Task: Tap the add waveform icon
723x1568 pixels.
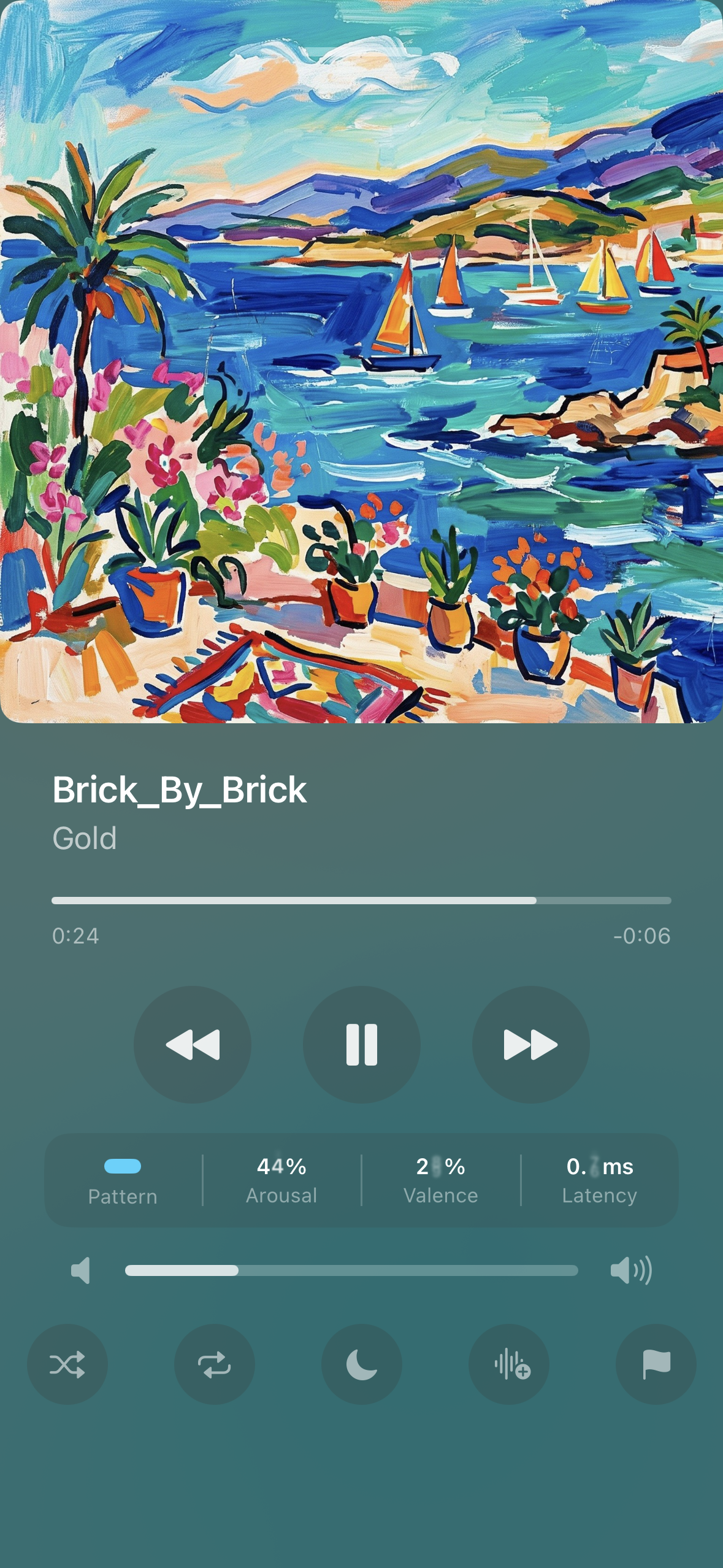Action: tap(509, 1364)
